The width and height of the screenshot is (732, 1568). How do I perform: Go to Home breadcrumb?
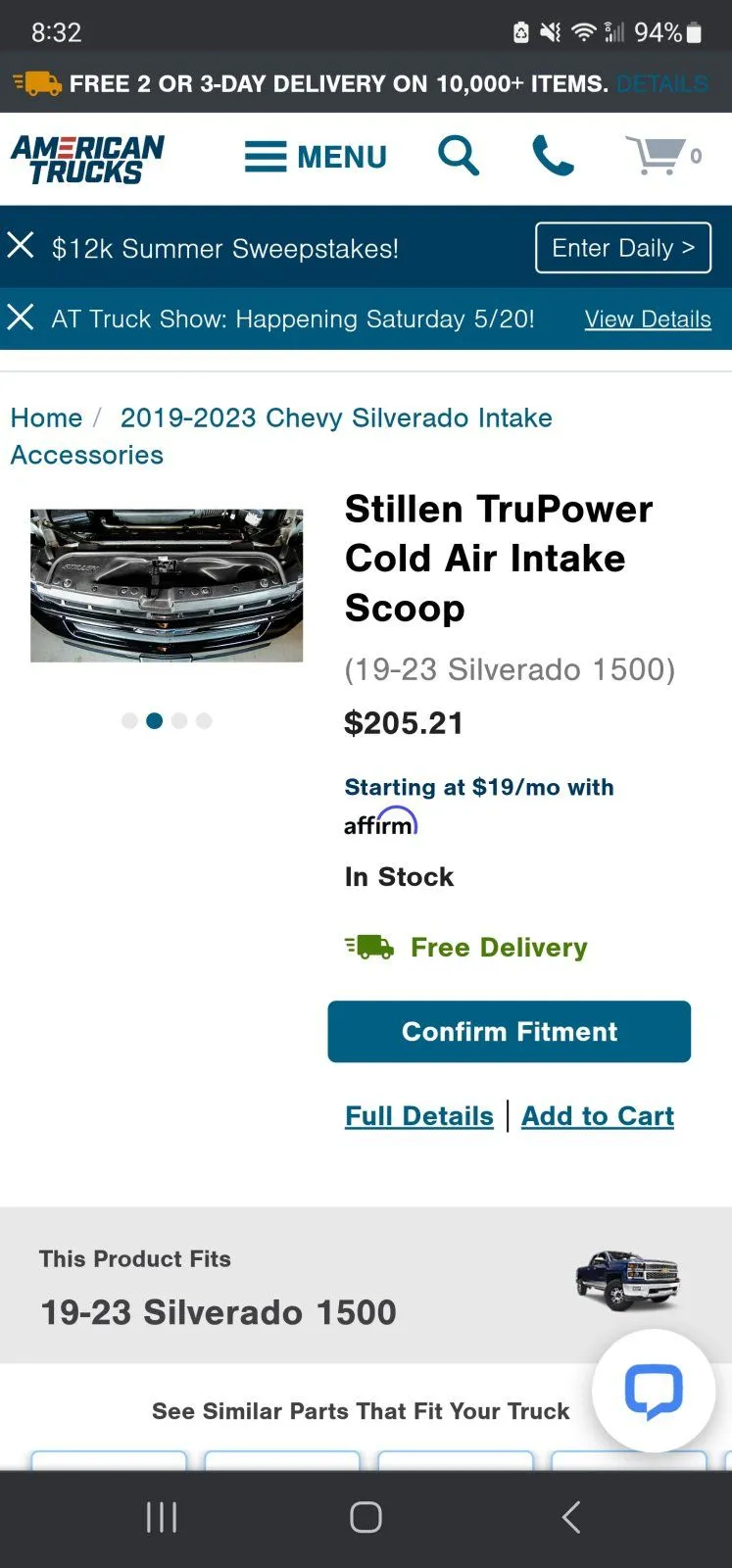(46, 417)
